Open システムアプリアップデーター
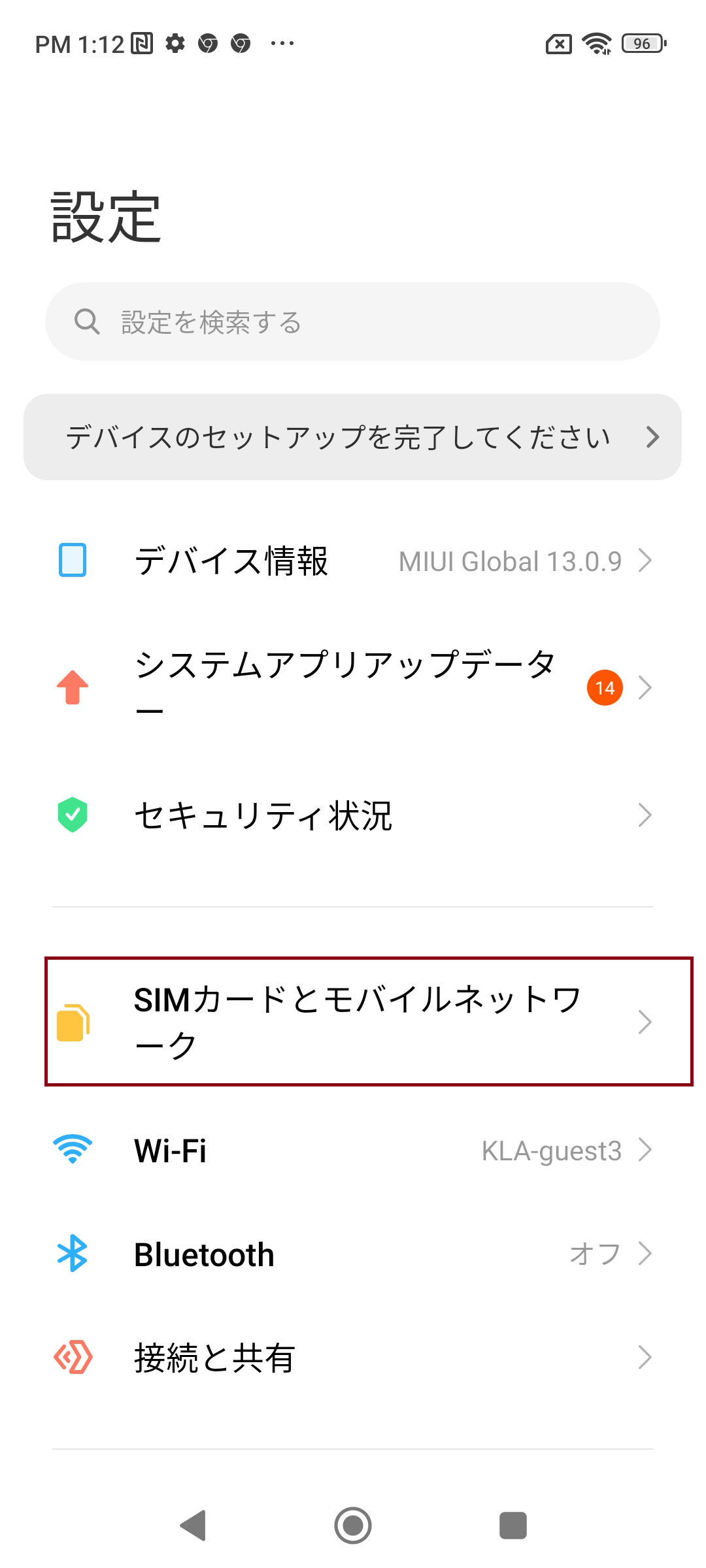This screenshot has width=706, height=1568. (x=352, y=687)
